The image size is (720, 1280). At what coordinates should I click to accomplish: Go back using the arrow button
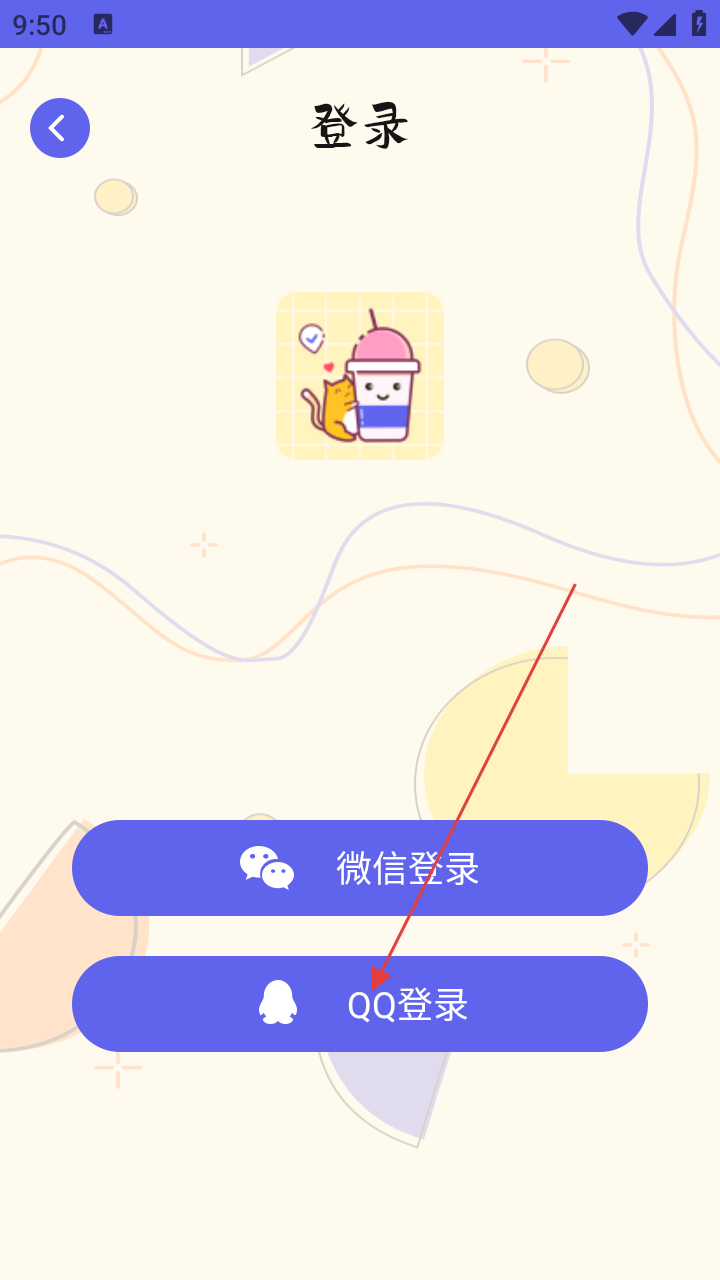click(x=60, y=128)
